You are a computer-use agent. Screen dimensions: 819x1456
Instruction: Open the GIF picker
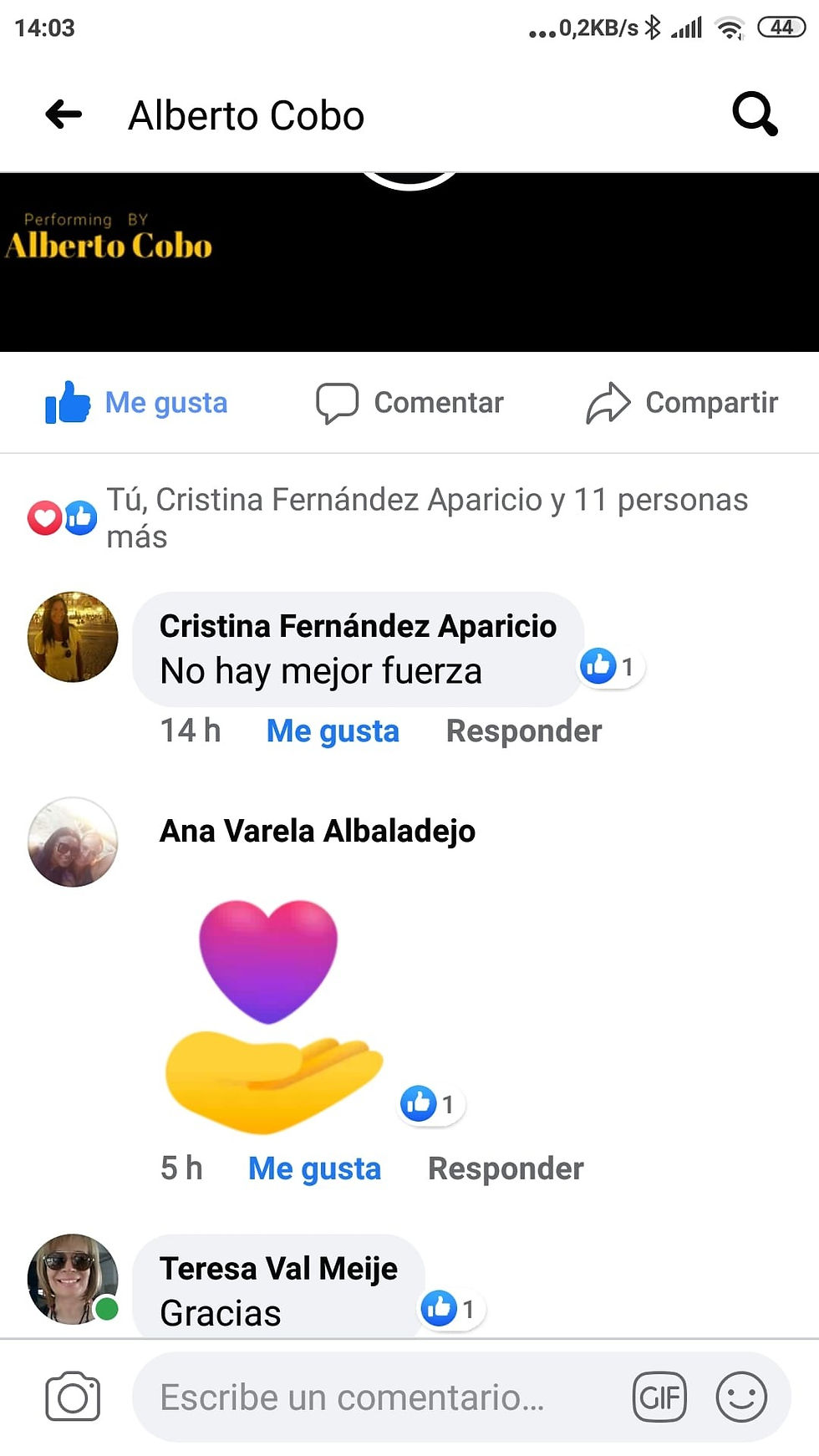(659, 1397)
